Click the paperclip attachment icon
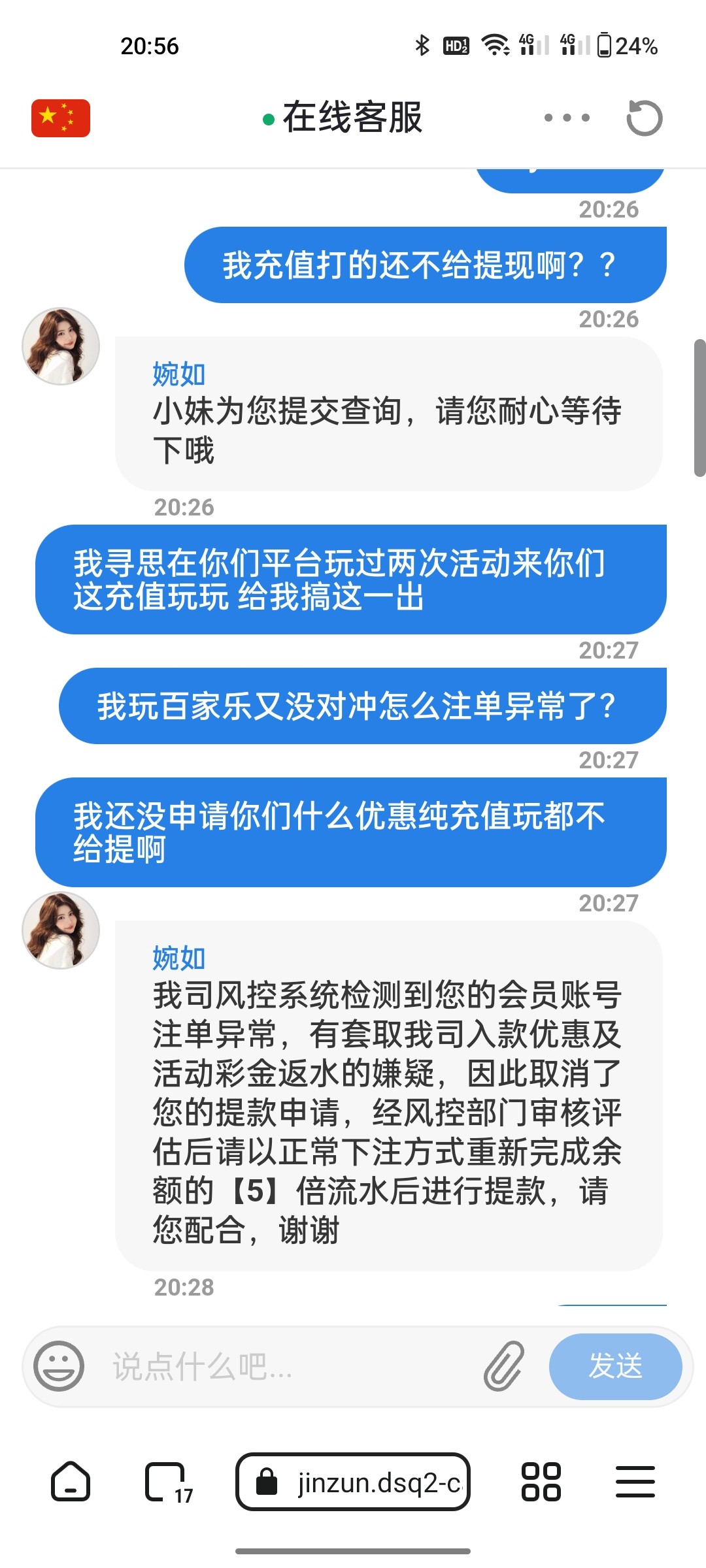Image resolution: width=706 pixels, height=1568 pixels. (x=503, y=1365)
